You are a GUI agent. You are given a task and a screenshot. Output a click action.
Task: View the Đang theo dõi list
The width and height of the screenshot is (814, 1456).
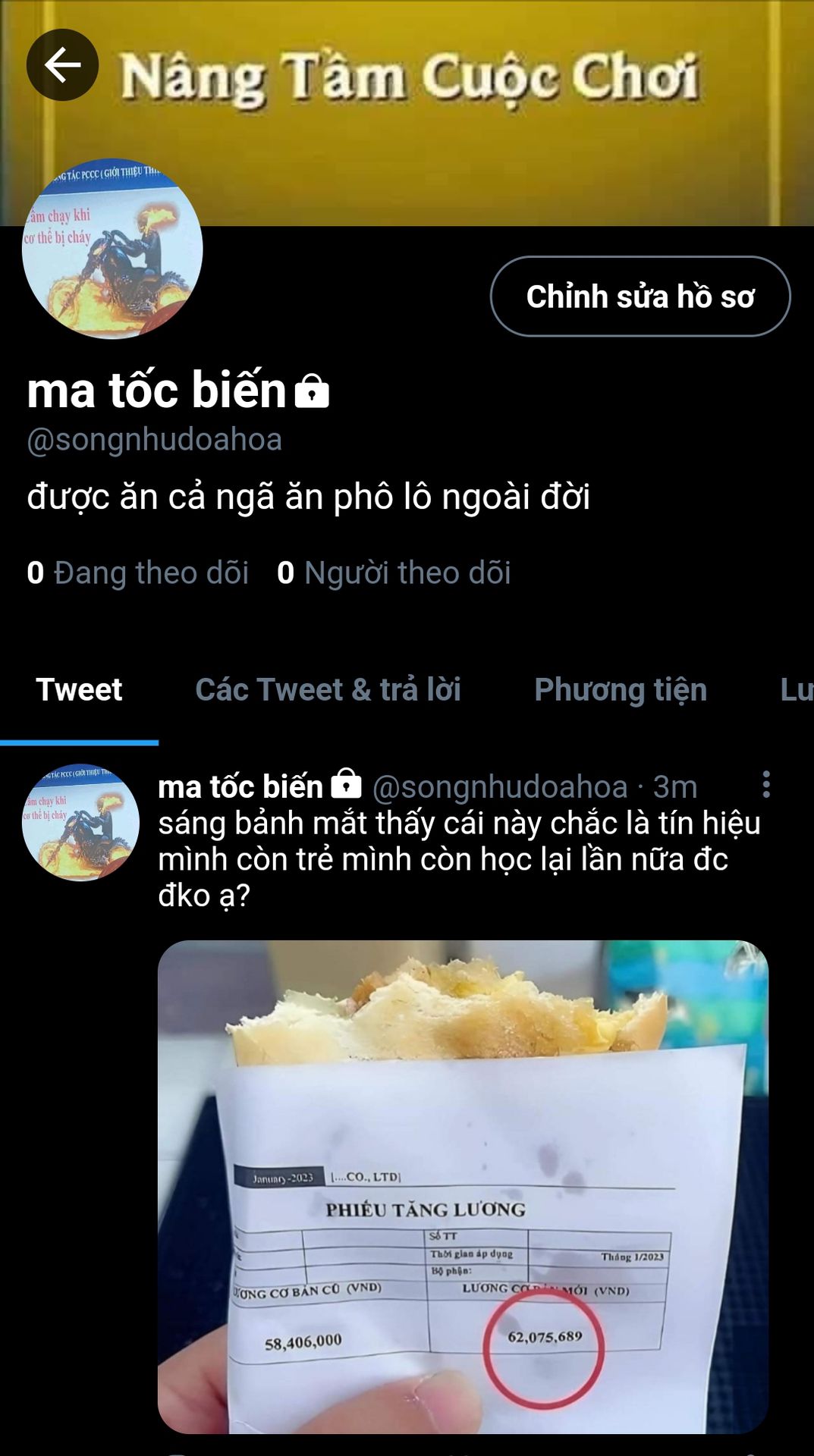click(138, 573)
